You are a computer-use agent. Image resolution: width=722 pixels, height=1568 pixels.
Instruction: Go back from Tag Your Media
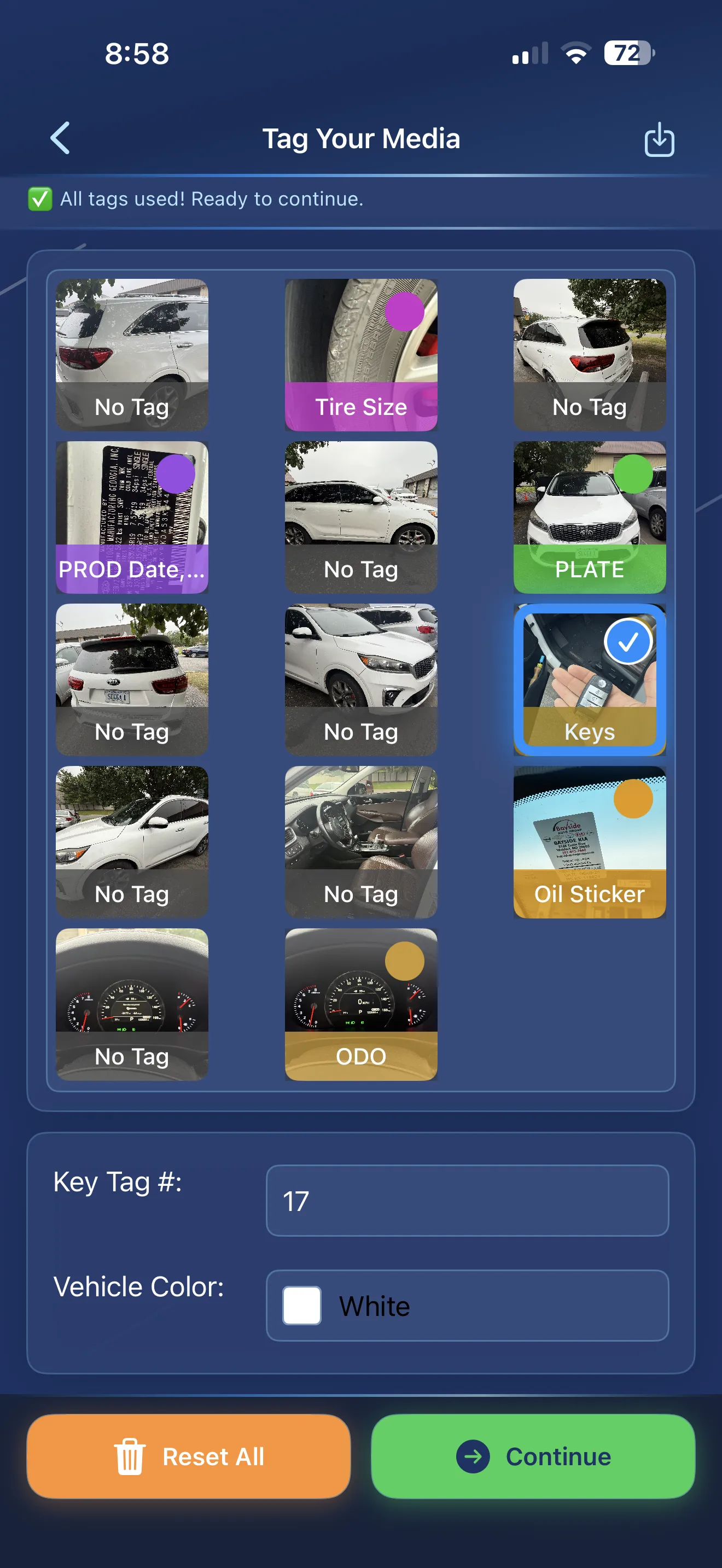point(60,138)
